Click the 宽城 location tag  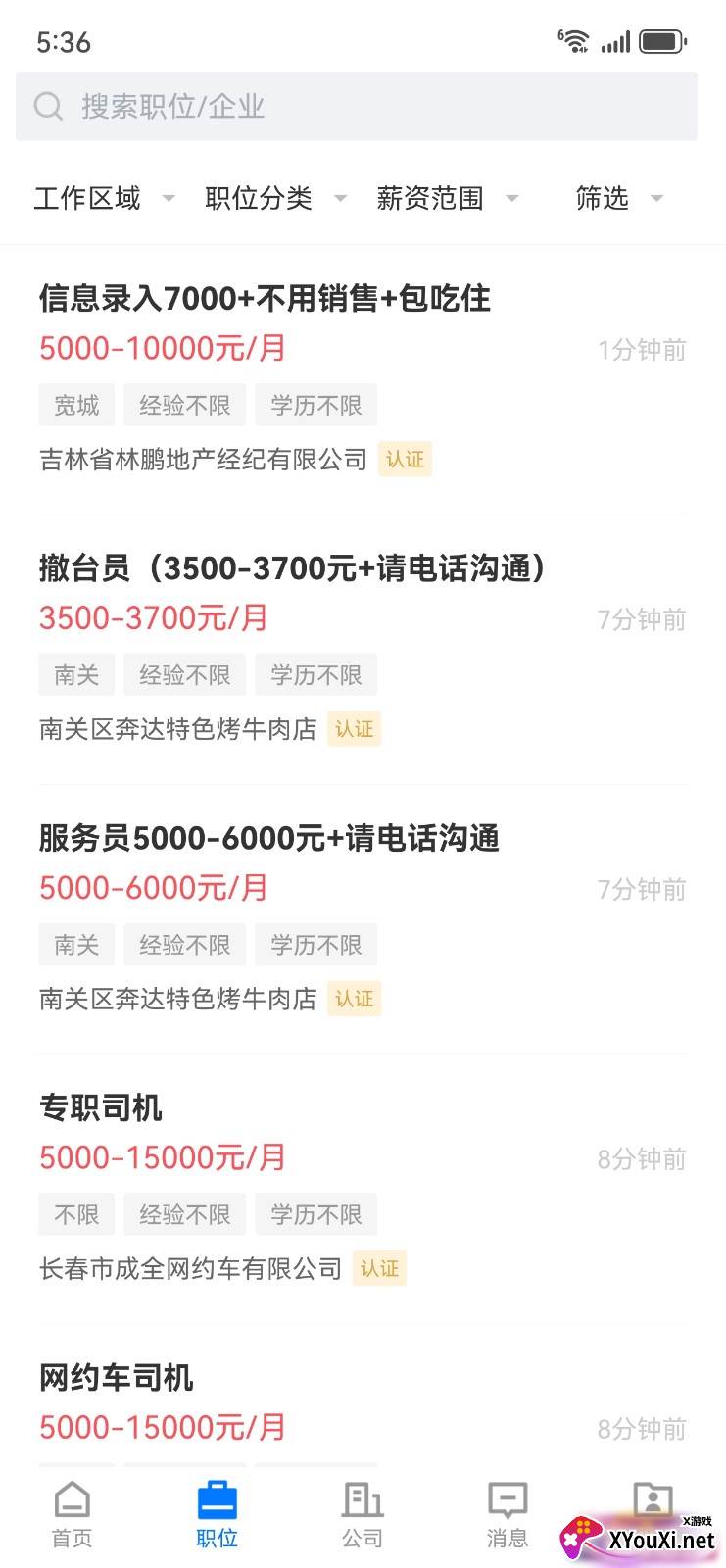tap(75, 404)
